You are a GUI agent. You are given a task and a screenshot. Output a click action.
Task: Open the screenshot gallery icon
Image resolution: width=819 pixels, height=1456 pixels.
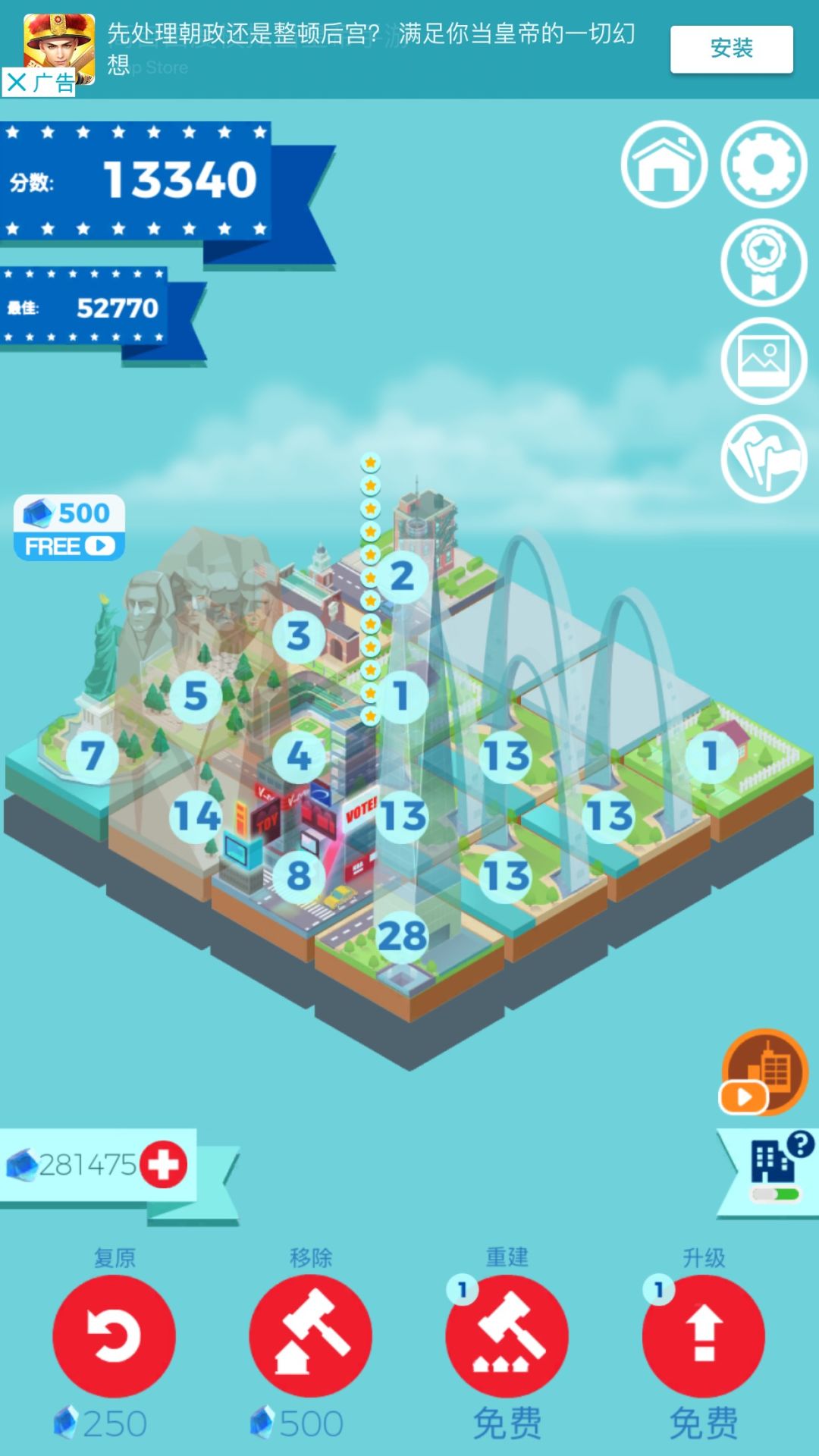point(764,360)
